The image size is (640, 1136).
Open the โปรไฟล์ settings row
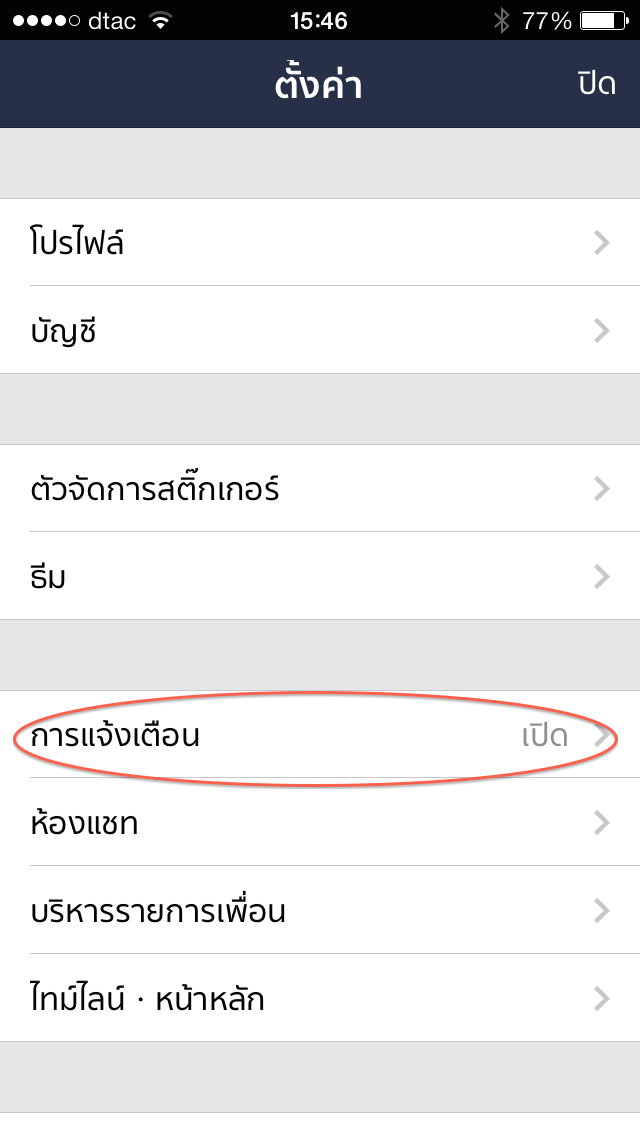[x=320, y=242]
